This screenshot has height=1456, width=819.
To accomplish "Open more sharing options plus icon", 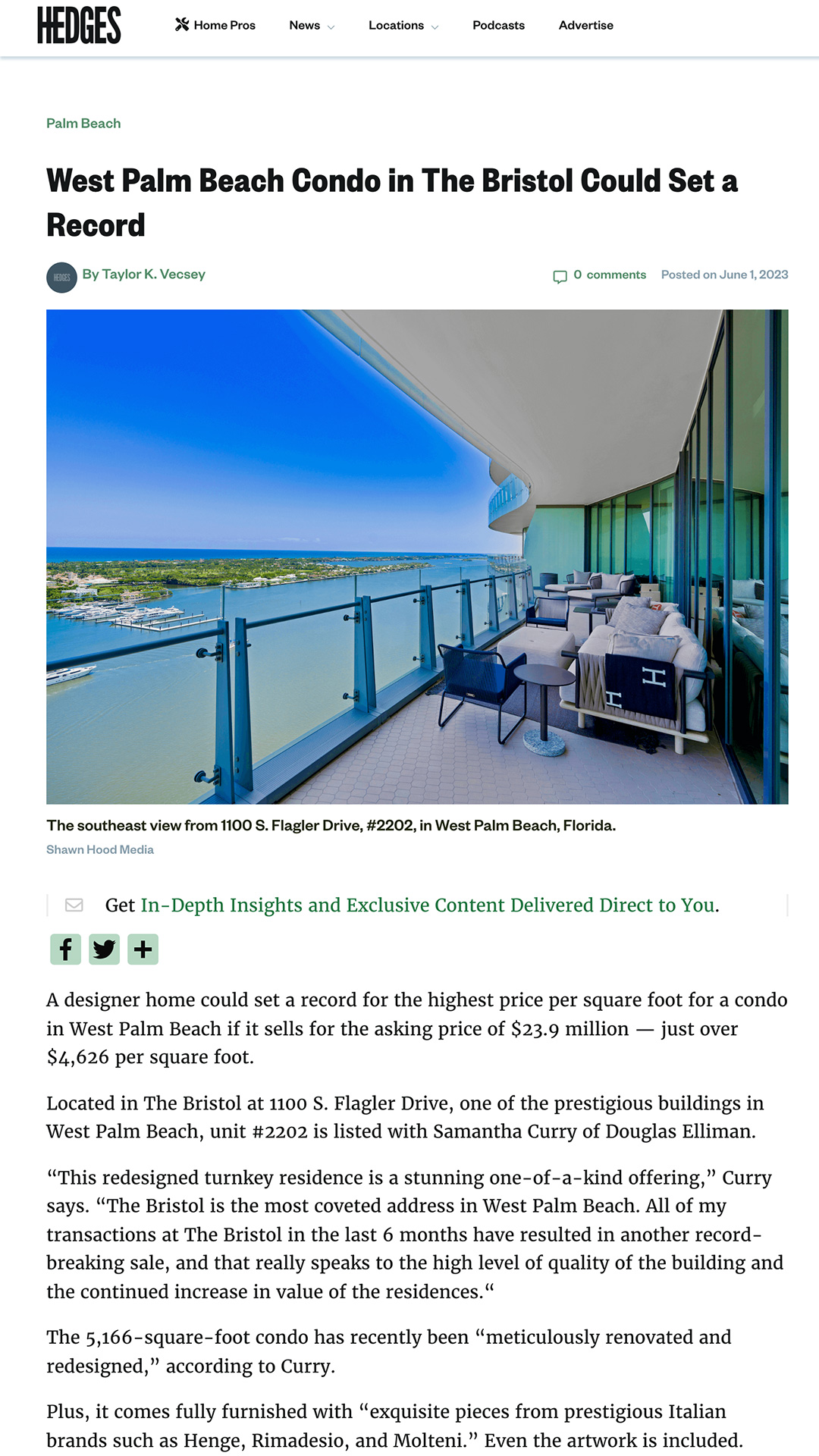I will click(x=143, y=949).
